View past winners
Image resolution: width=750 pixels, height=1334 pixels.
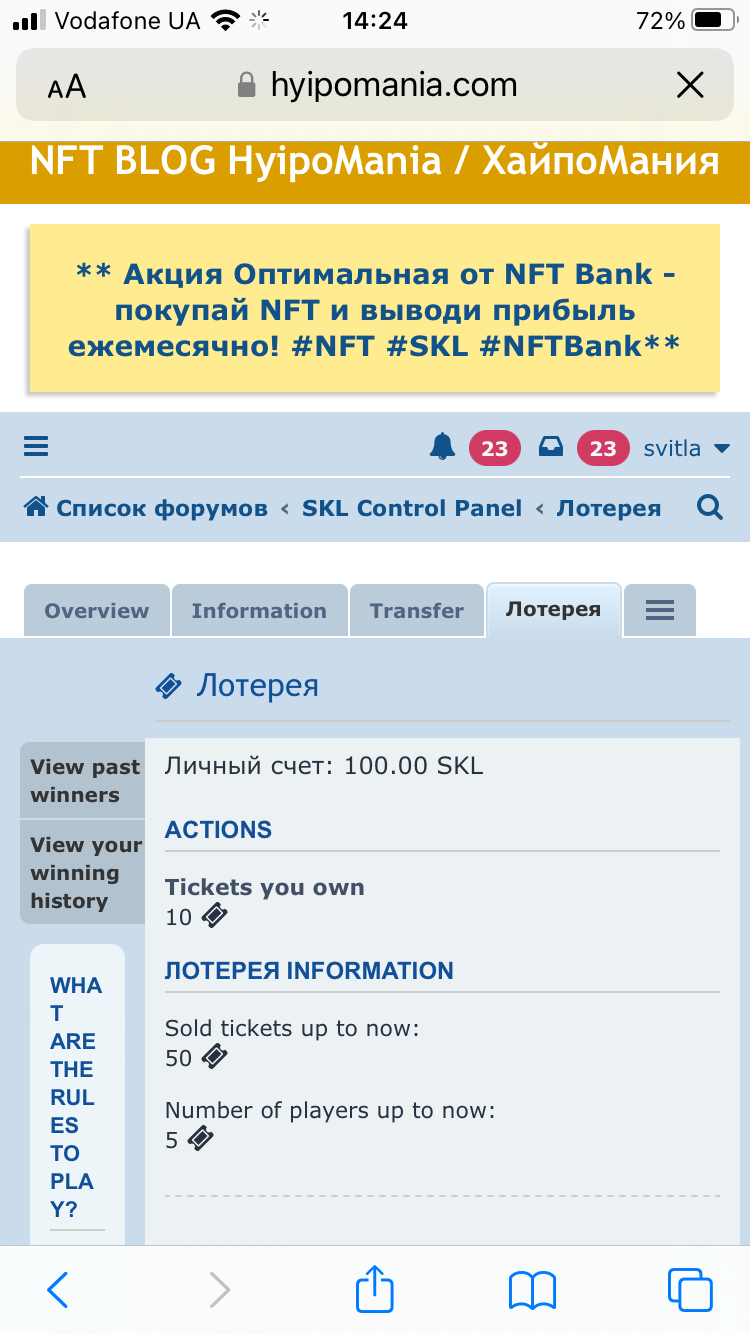coord(84,781)
